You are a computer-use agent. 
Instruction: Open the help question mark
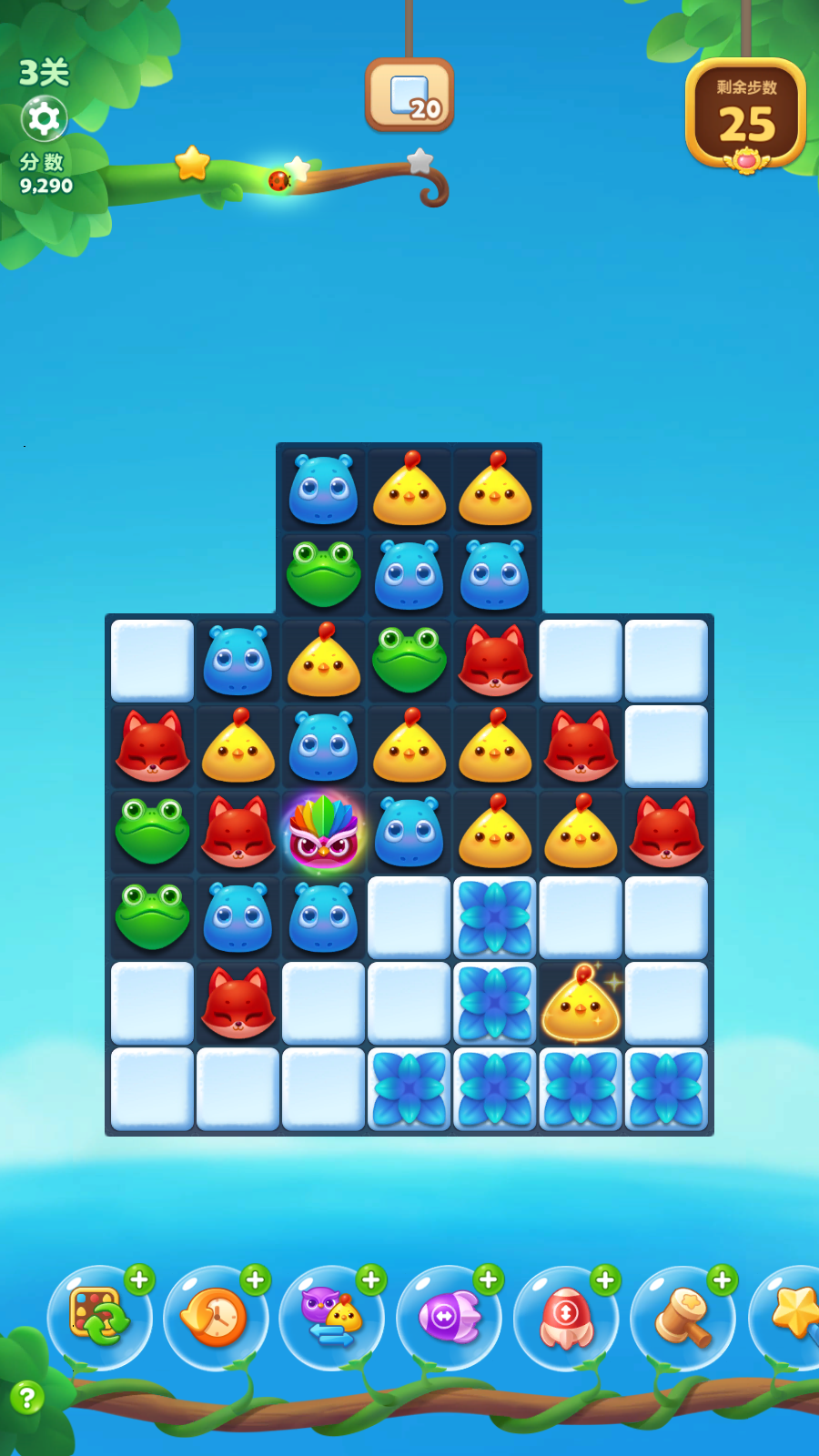[27, 1397]
